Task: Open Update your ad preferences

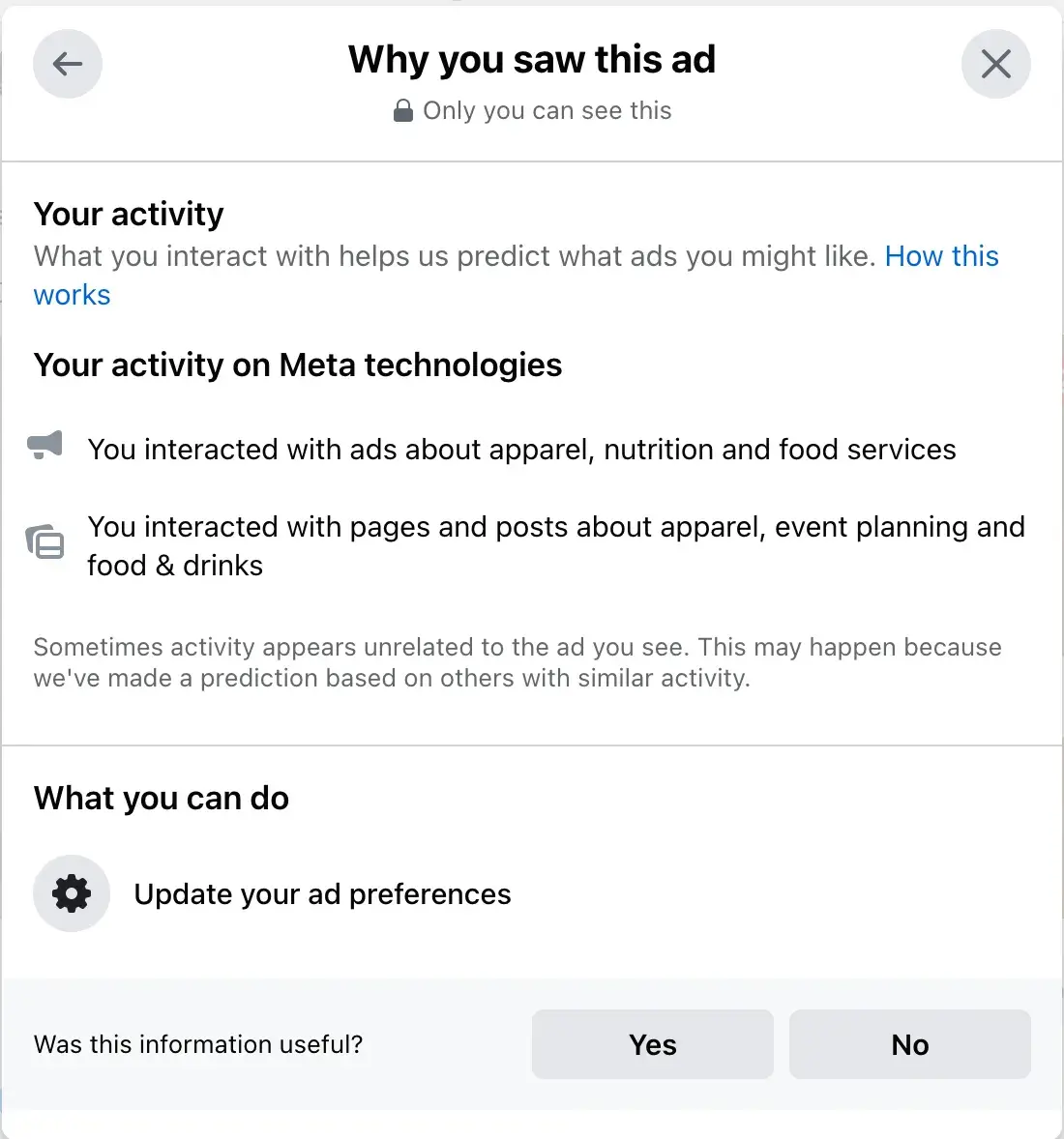Action: 321,894
